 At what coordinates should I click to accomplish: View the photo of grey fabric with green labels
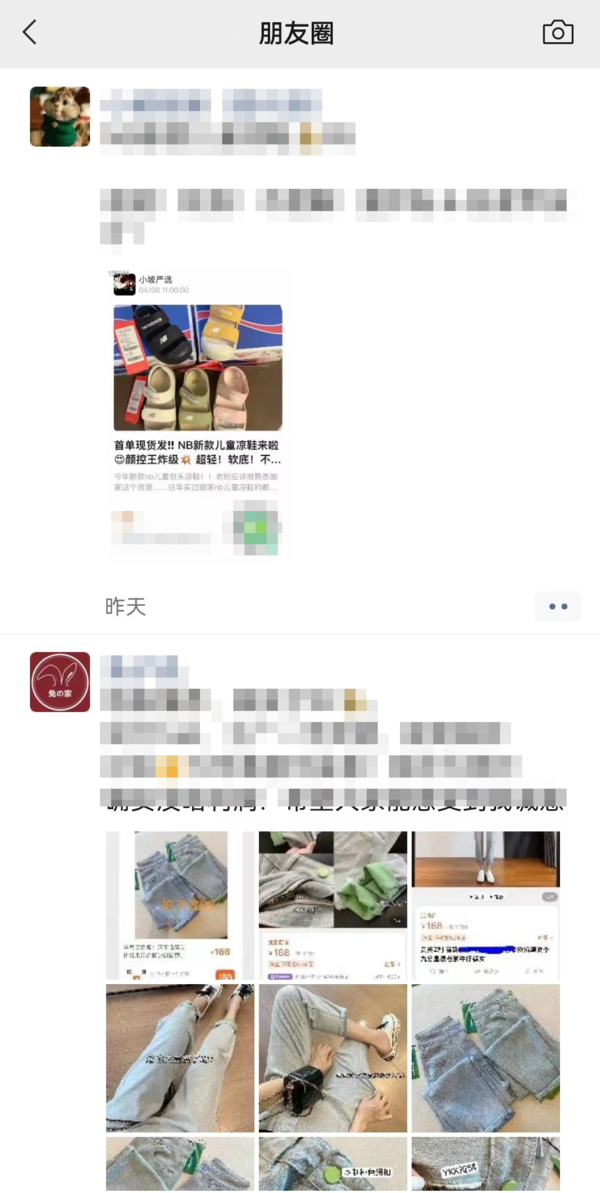pyautogui.click(x=333, y=905)
